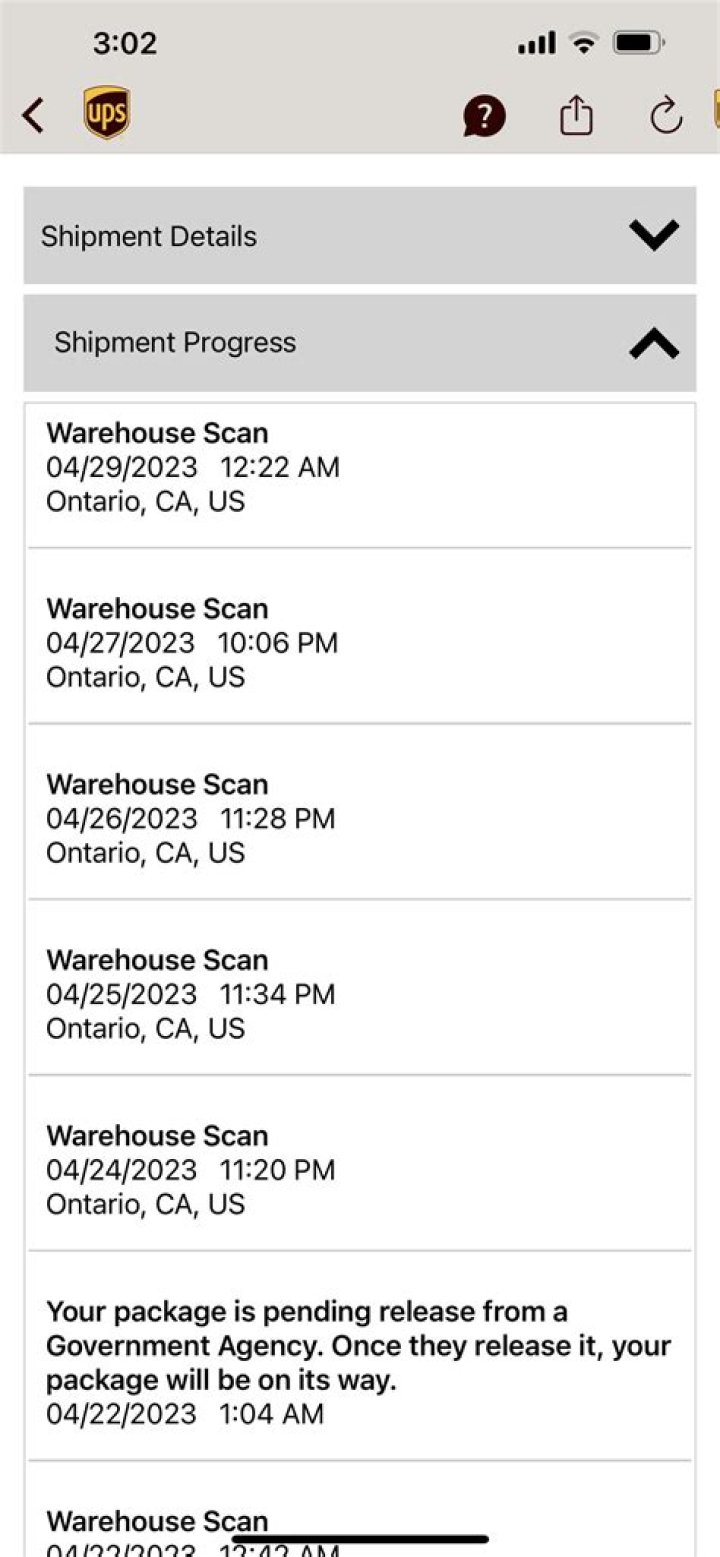Open the help chat bubble icon
Image resolution: width=720 pixels, height=1557 pixels.
click(483, 115)
